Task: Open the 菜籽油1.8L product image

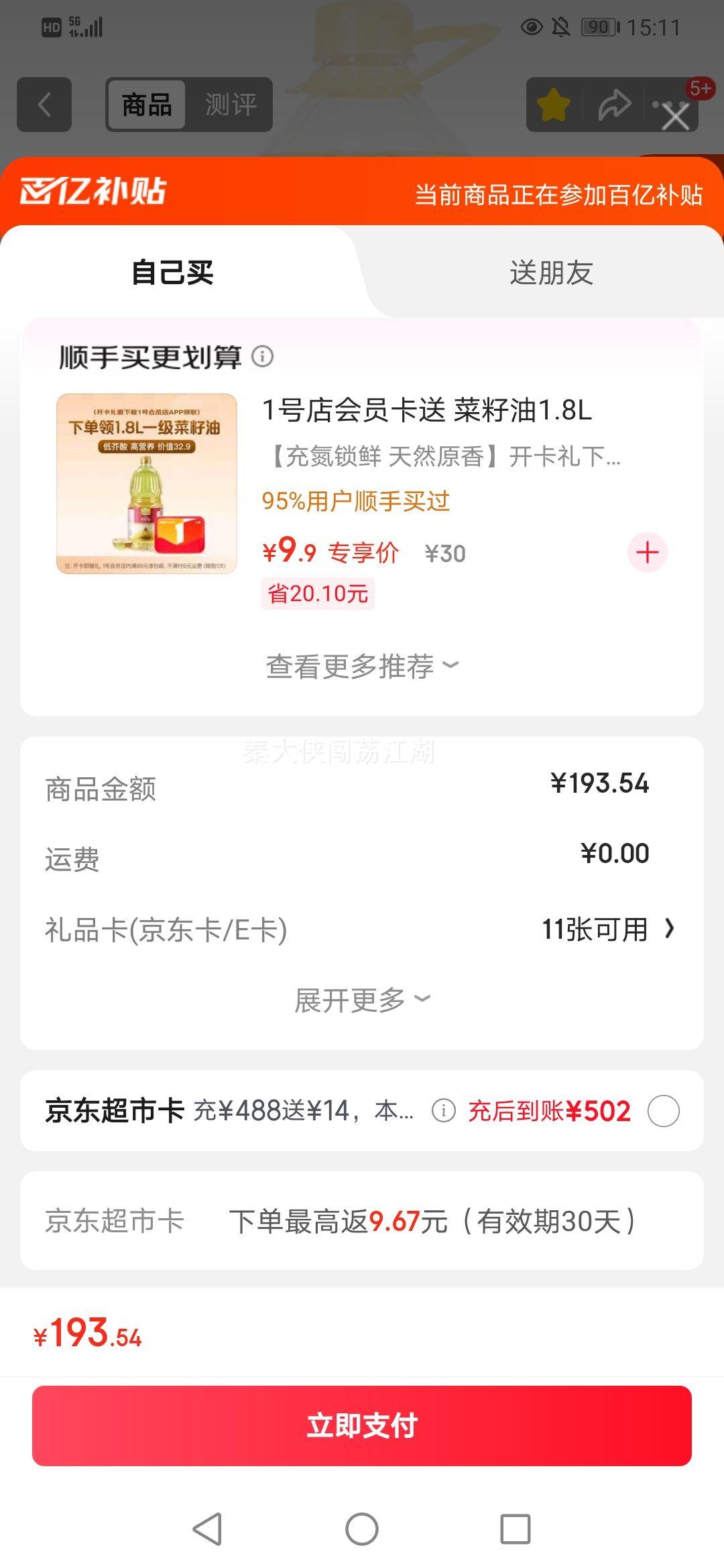Action: (147, 483)
